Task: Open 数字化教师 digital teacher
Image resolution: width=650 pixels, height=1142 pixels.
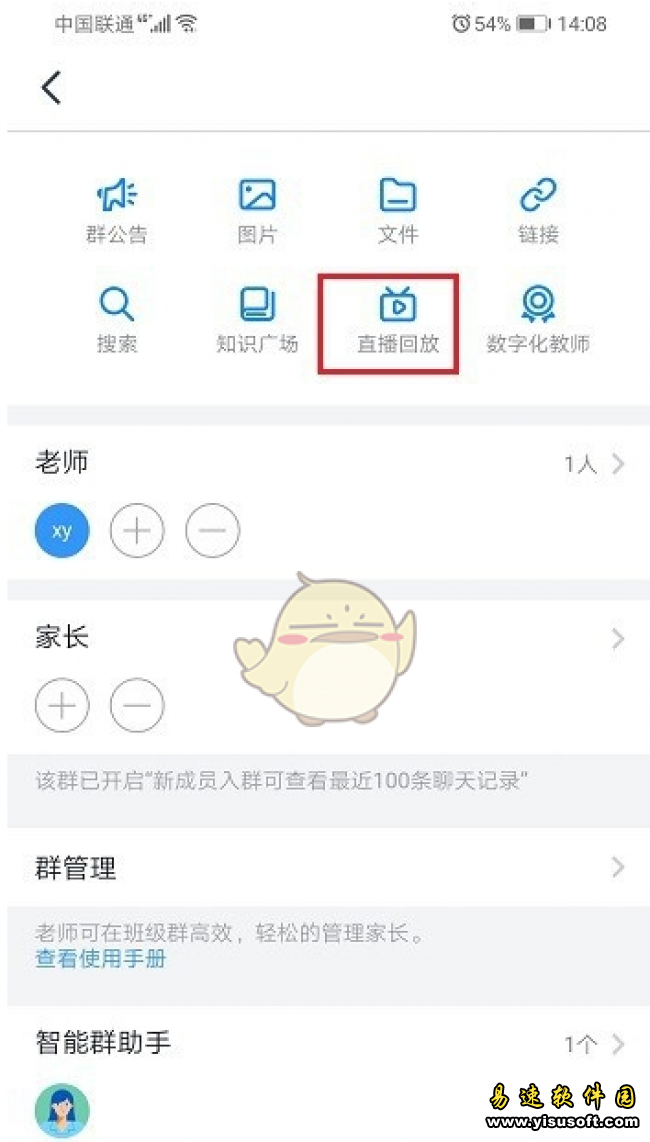Action: [x=538, y=320]
